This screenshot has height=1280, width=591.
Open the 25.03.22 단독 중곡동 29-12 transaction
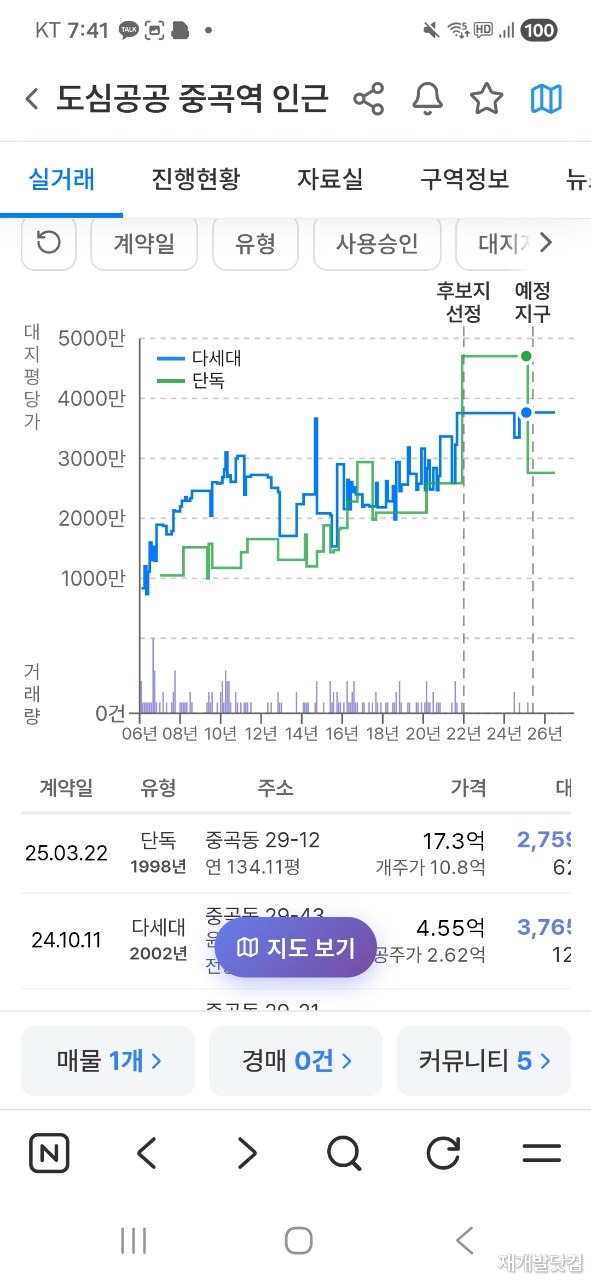pos(296,853)
